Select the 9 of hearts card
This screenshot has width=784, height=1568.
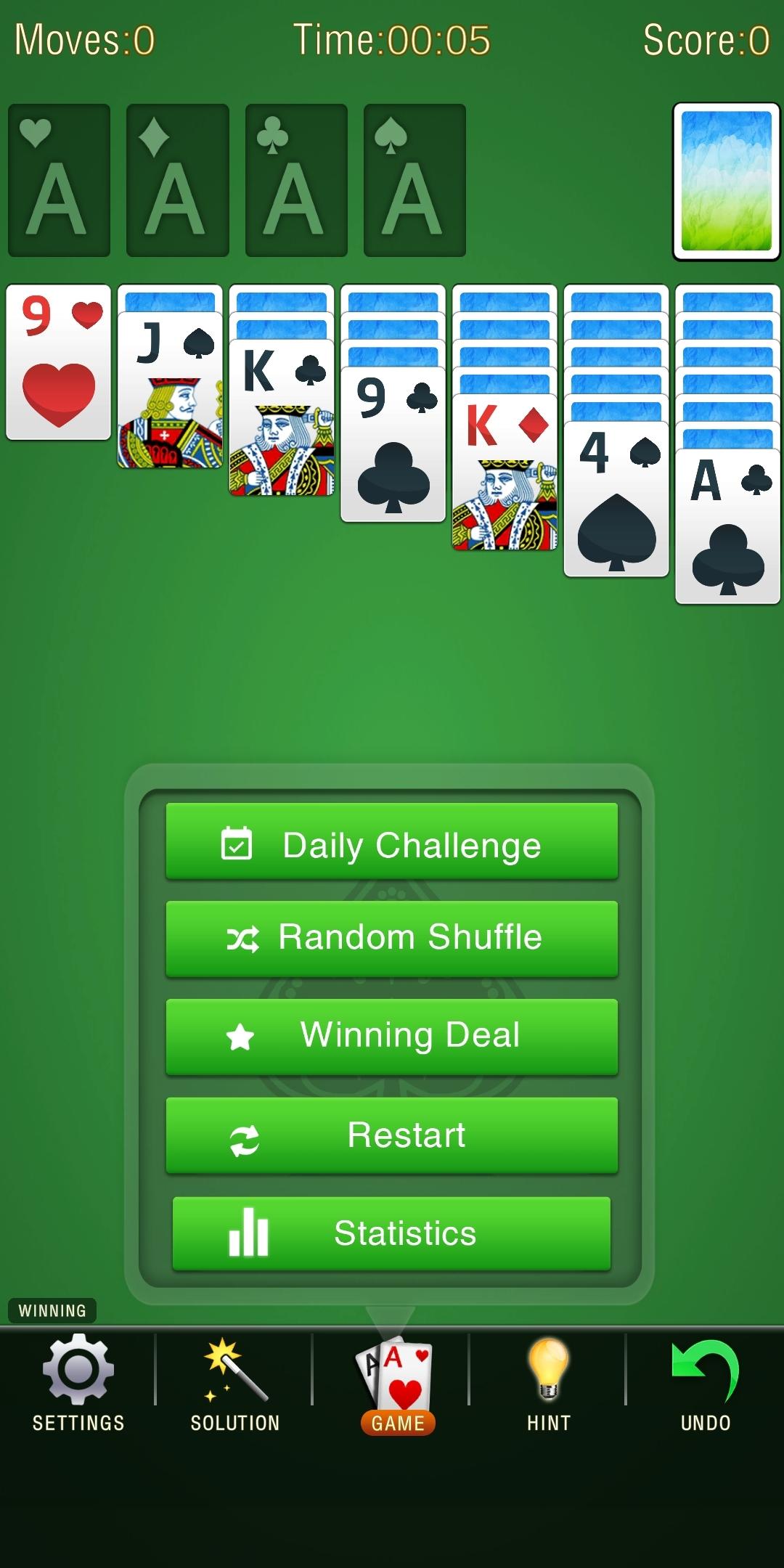coord(58,362)
